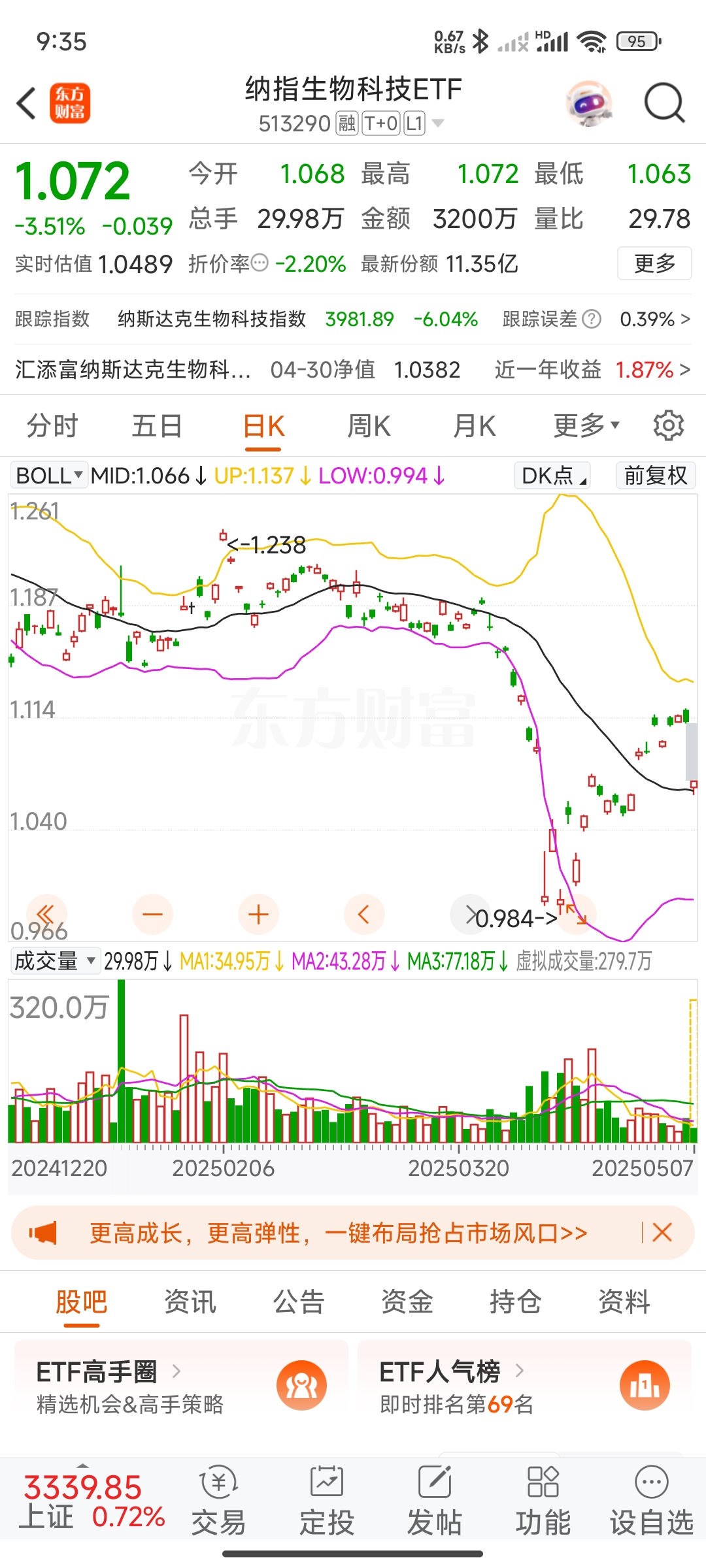
Task: Zoom out the chart with minus button
Action: point(152,915)
